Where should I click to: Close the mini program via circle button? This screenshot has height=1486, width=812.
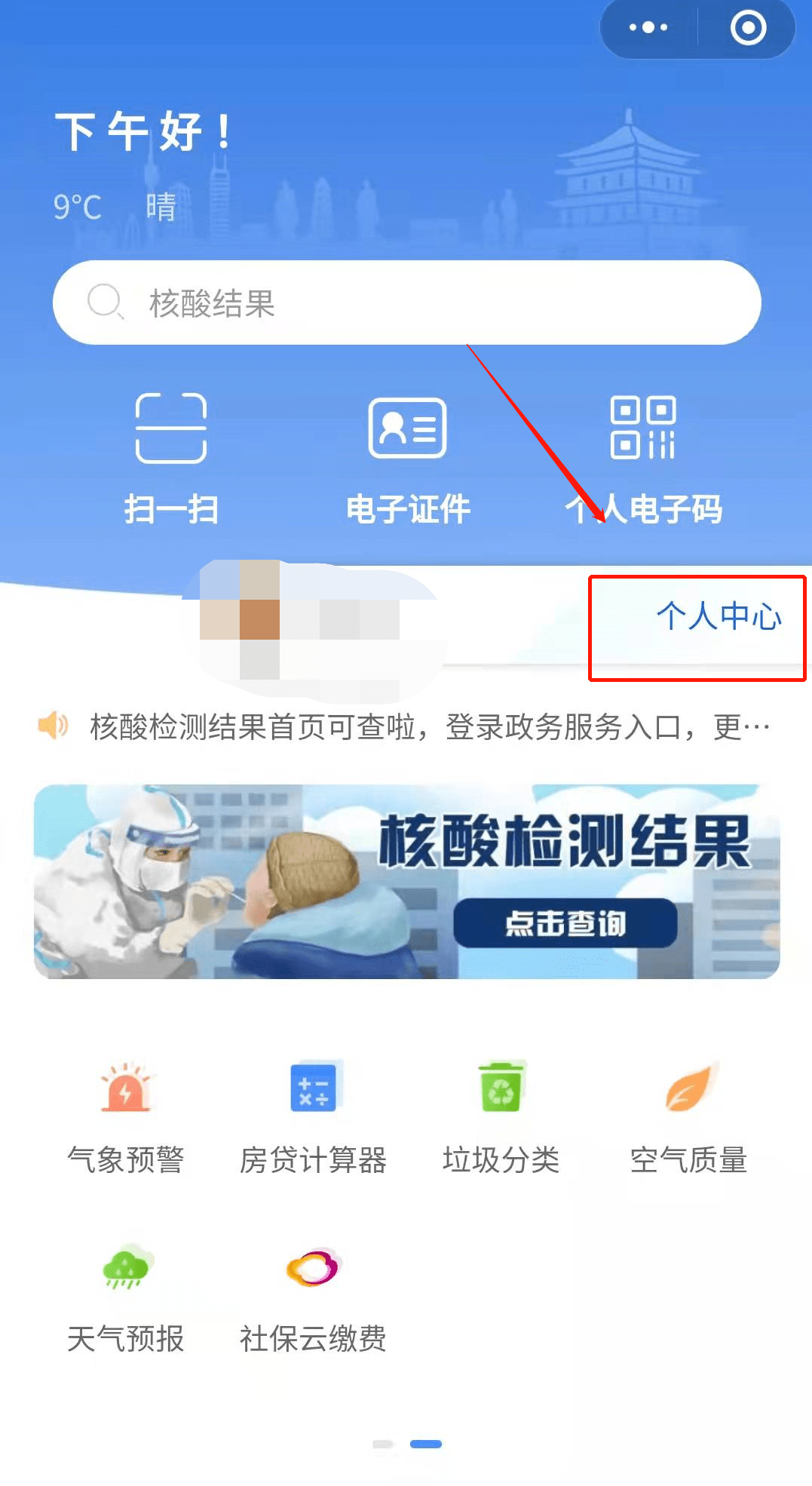(748, 28)
